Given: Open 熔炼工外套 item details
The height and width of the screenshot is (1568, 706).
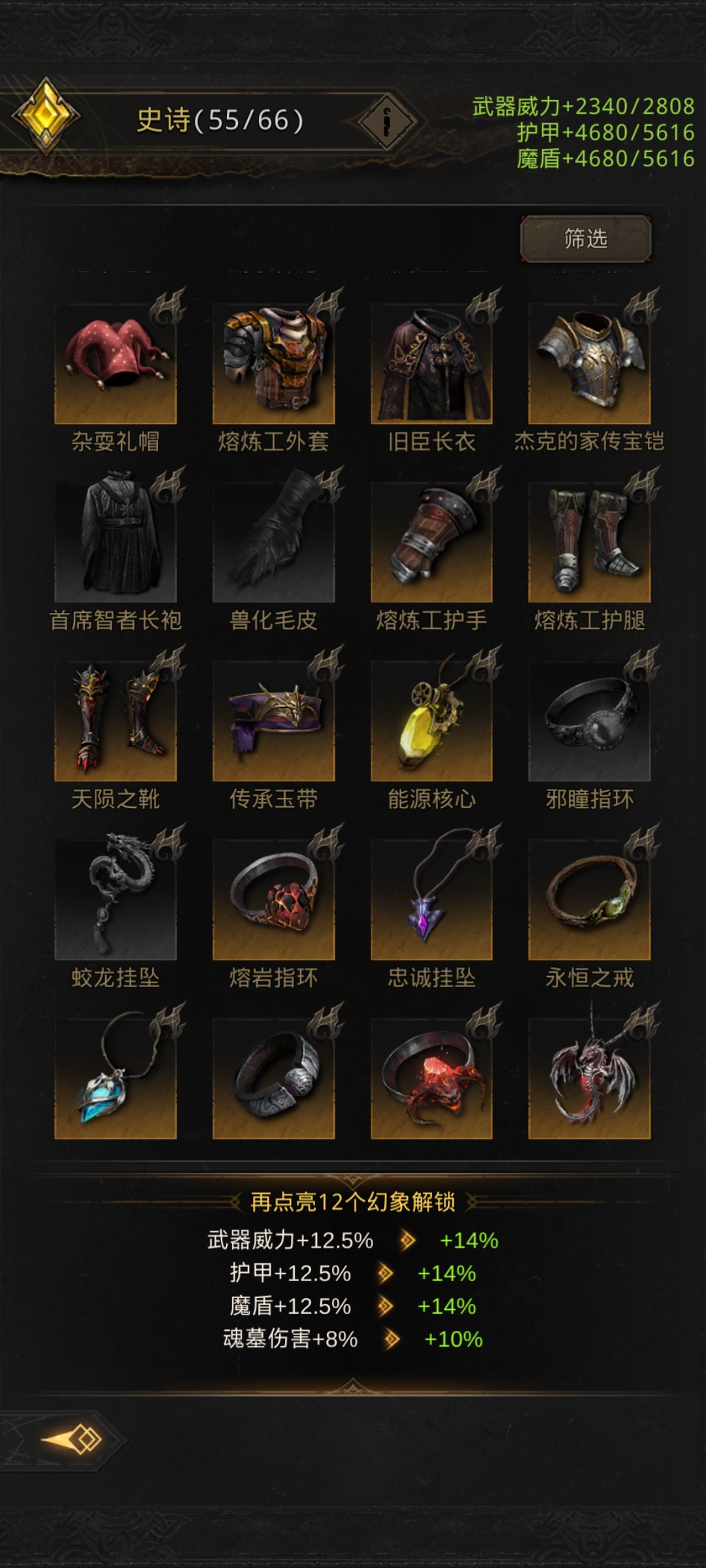Looking at the screenshot, I should point(274,364).
